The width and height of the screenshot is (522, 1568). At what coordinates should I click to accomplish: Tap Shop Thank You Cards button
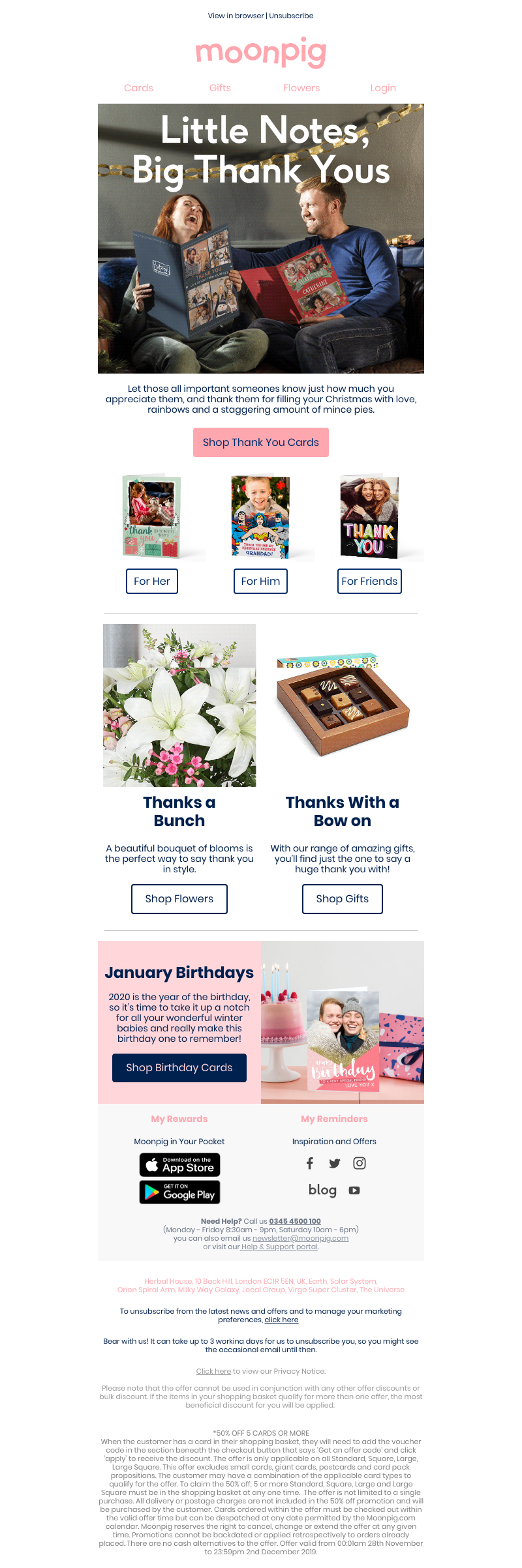(x=261, y=443)
